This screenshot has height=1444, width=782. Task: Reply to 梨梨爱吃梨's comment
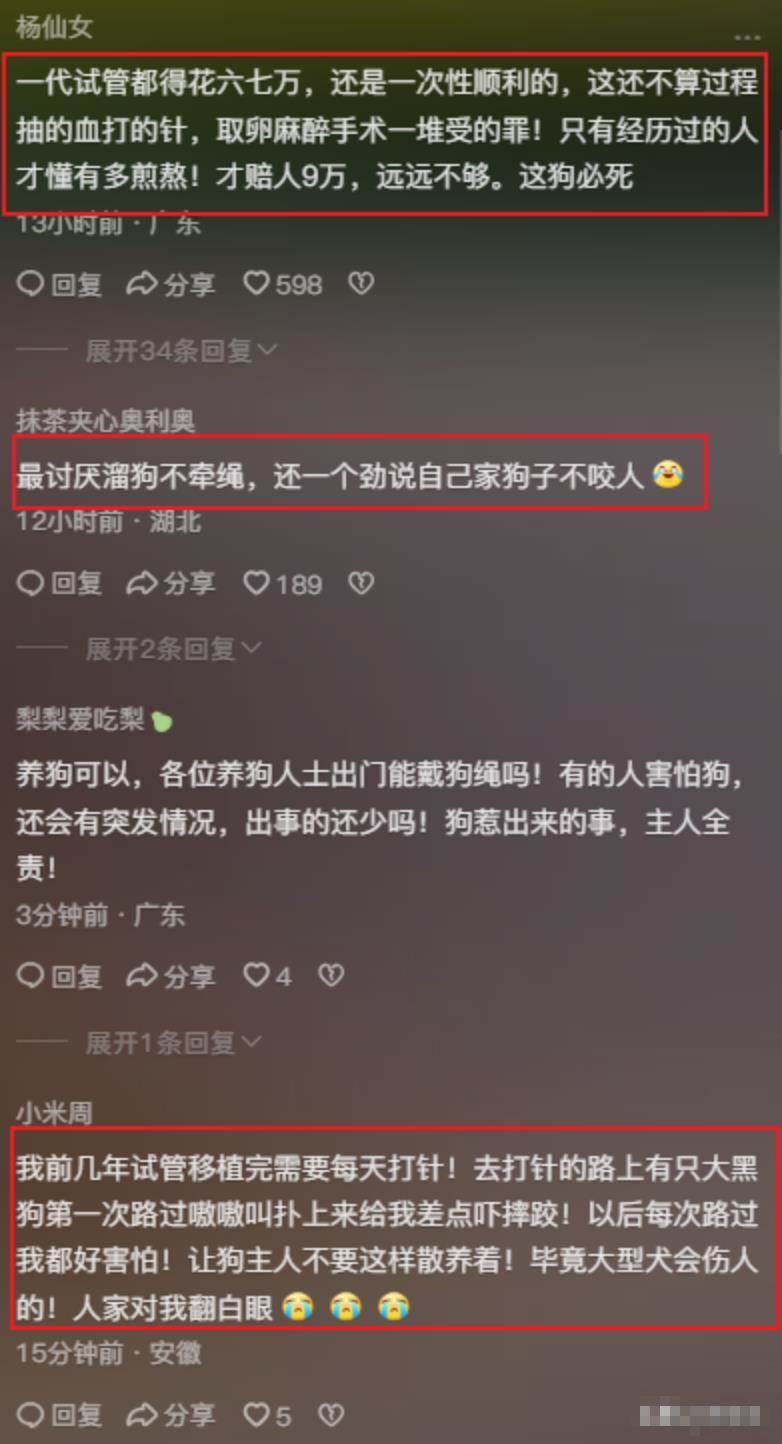(60, 975)
